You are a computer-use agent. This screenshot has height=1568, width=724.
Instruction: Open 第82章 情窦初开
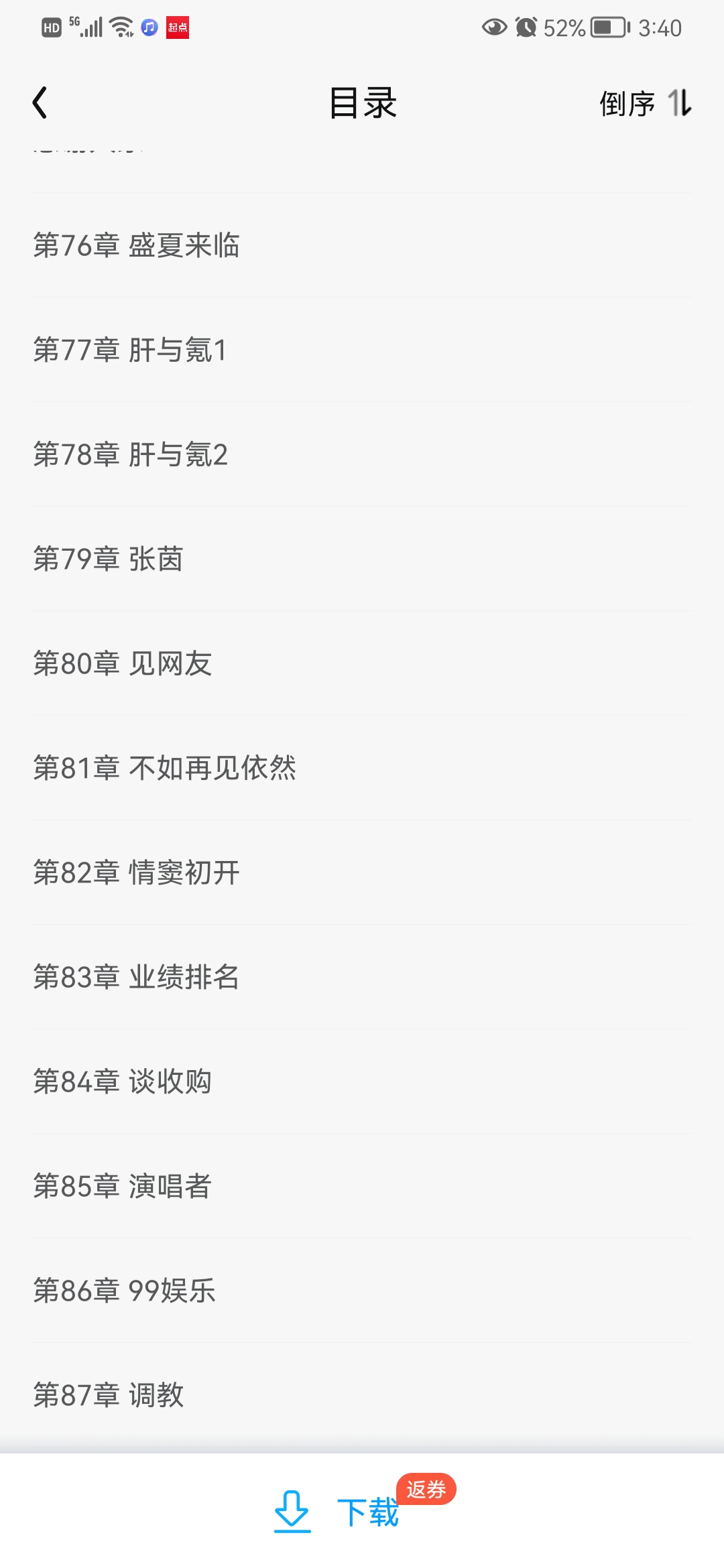(x=137, y=872)
